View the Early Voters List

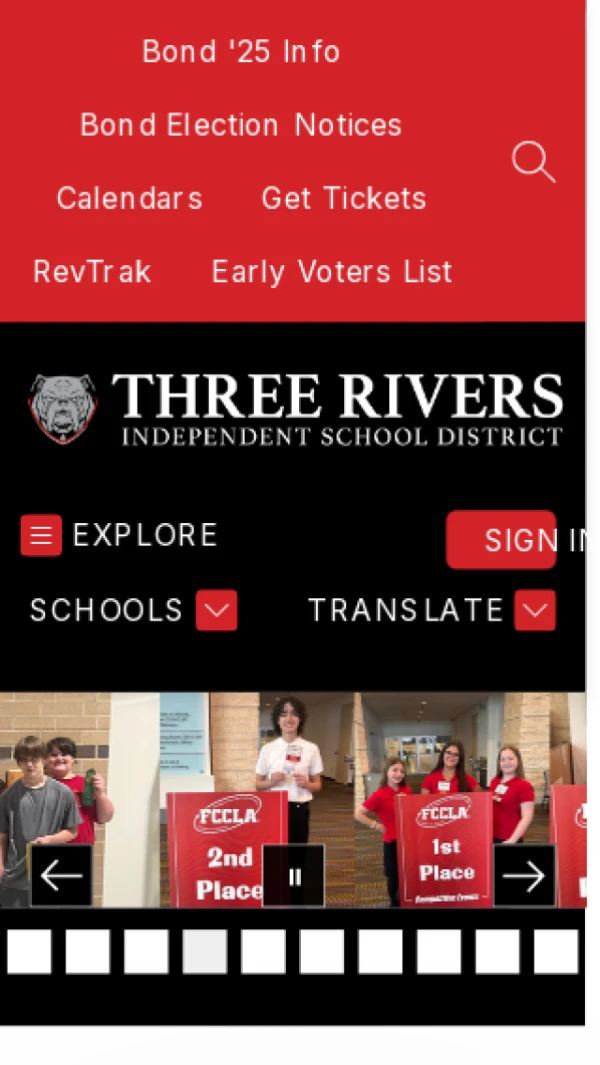(332, 272)
